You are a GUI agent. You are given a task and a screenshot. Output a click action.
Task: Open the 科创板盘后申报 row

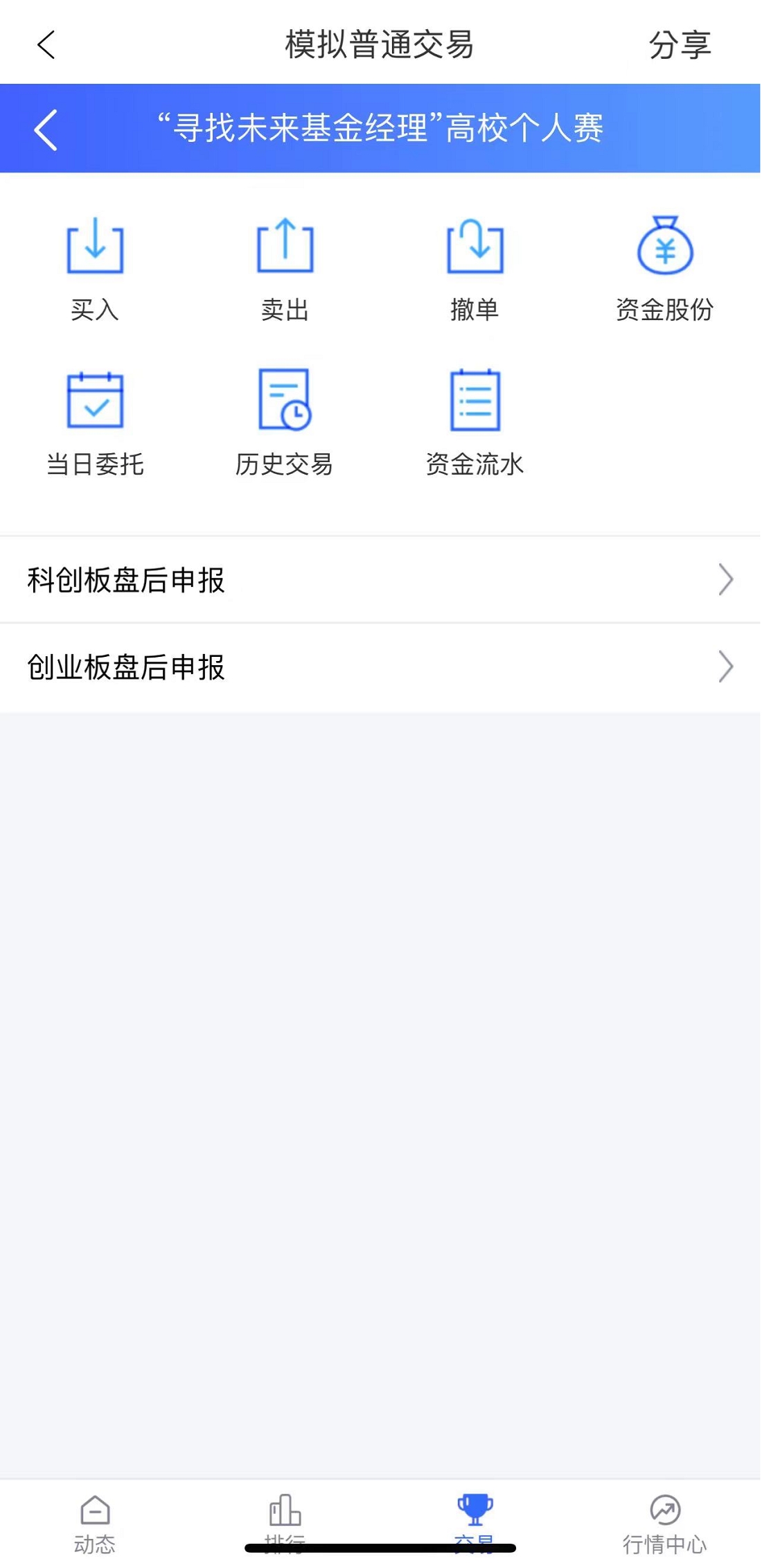[380, 580]
